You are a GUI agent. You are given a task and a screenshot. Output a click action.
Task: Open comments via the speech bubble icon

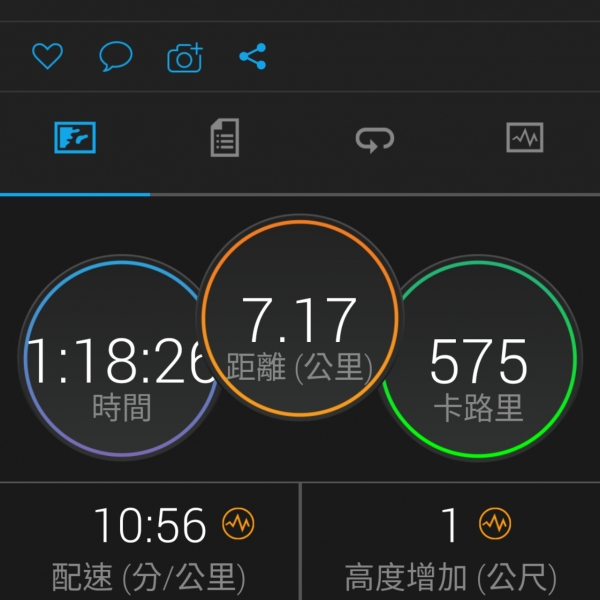(116, 56)
